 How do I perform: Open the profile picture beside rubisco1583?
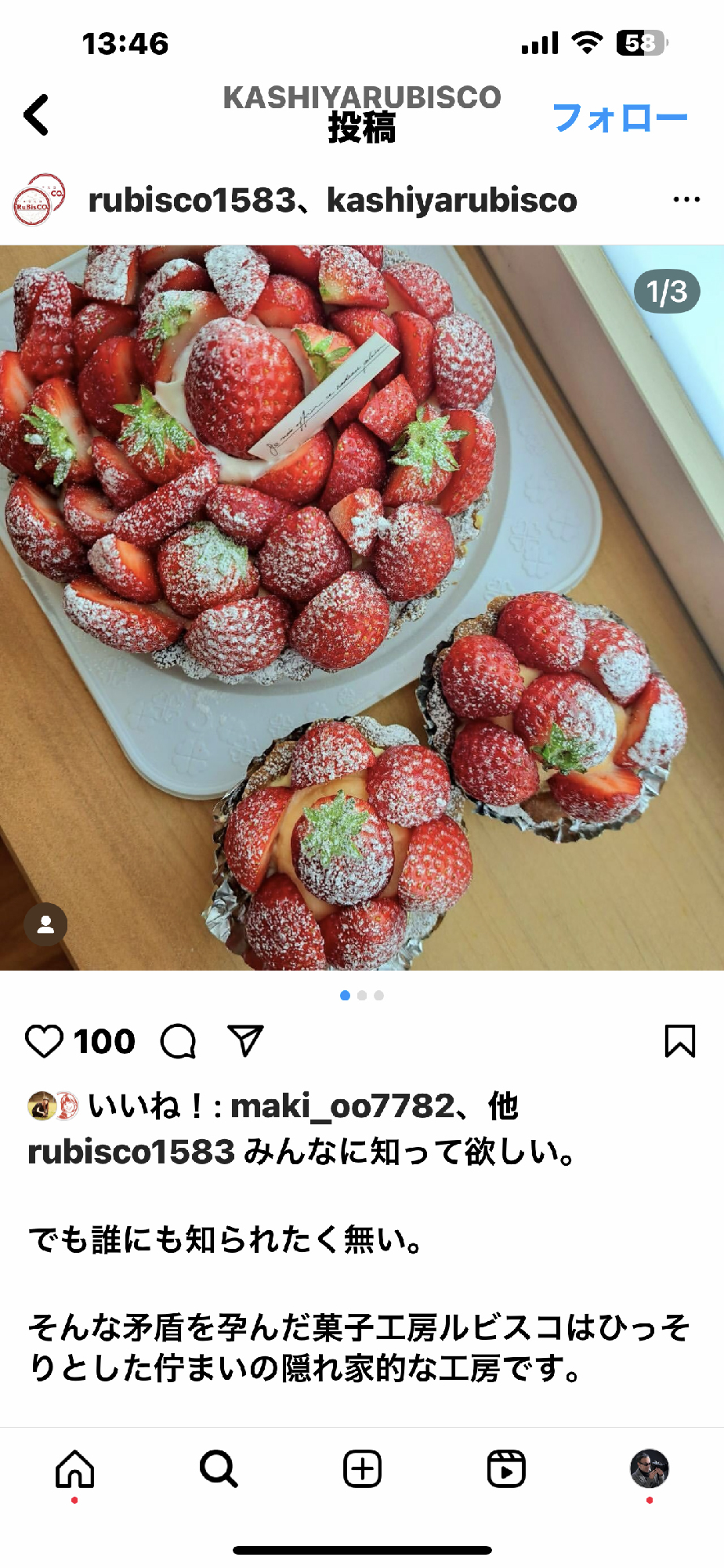pyautogui.click(x=38, y=201)
